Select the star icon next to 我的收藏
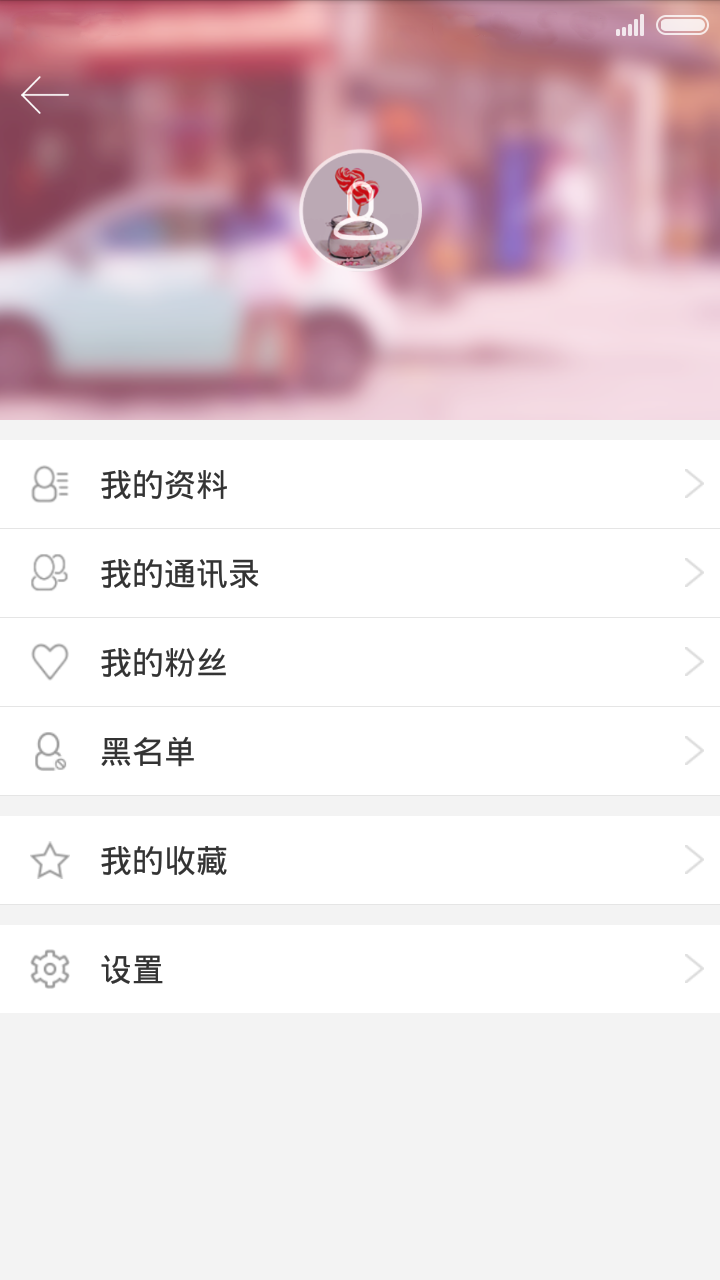The image size is (720, 1280). coord(50,859)
